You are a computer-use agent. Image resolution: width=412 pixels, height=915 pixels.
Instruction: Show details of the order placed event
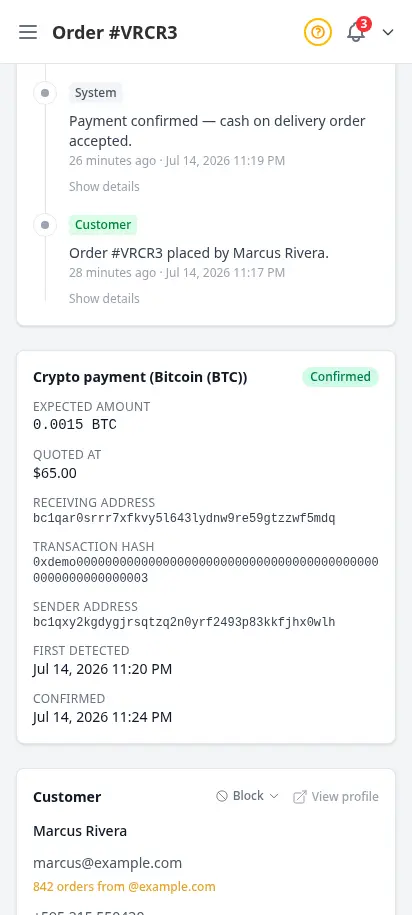tap(104, 299)
